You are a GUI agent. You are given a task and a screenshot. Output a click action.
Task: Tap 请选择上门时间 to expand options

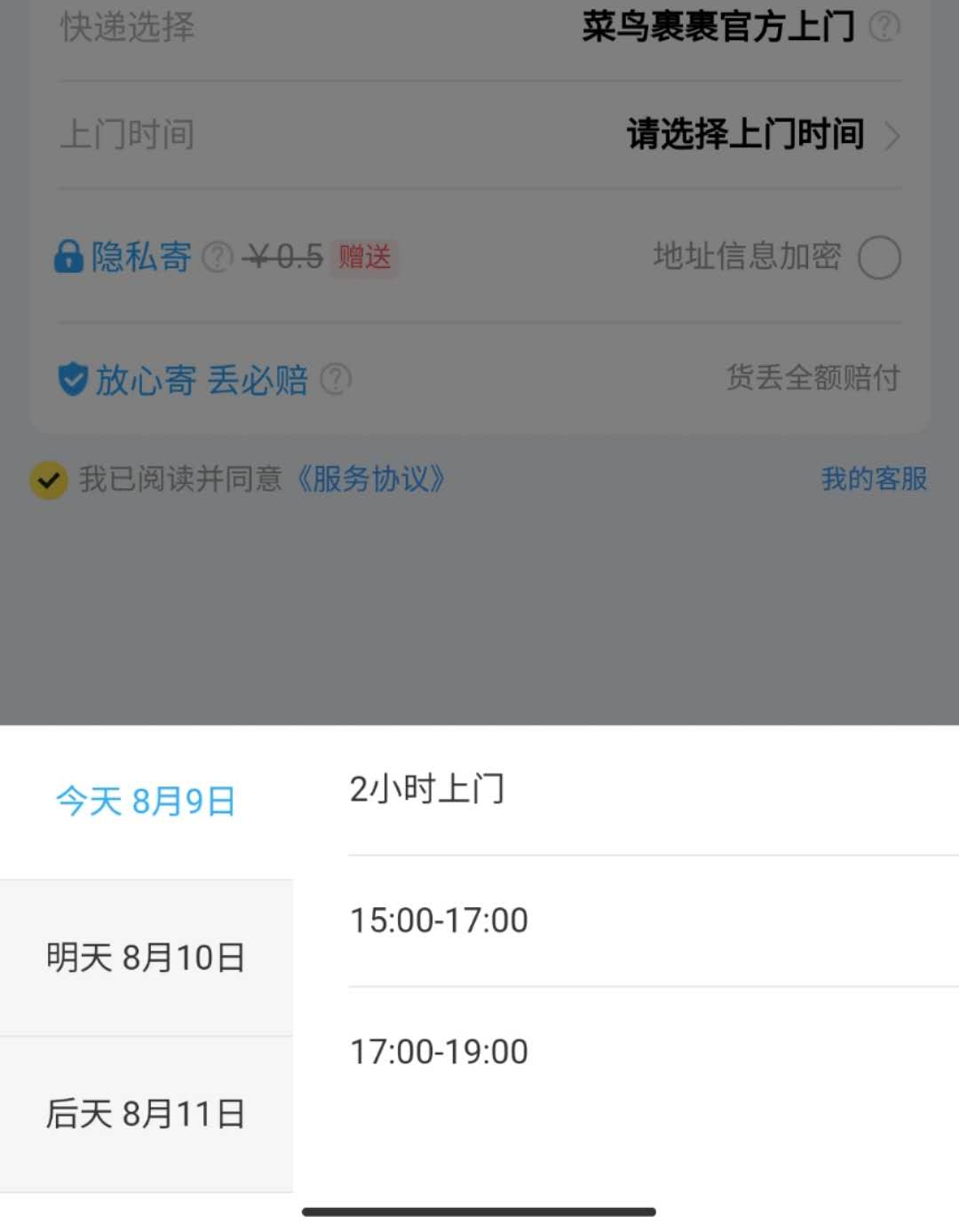tap(744, 135)
